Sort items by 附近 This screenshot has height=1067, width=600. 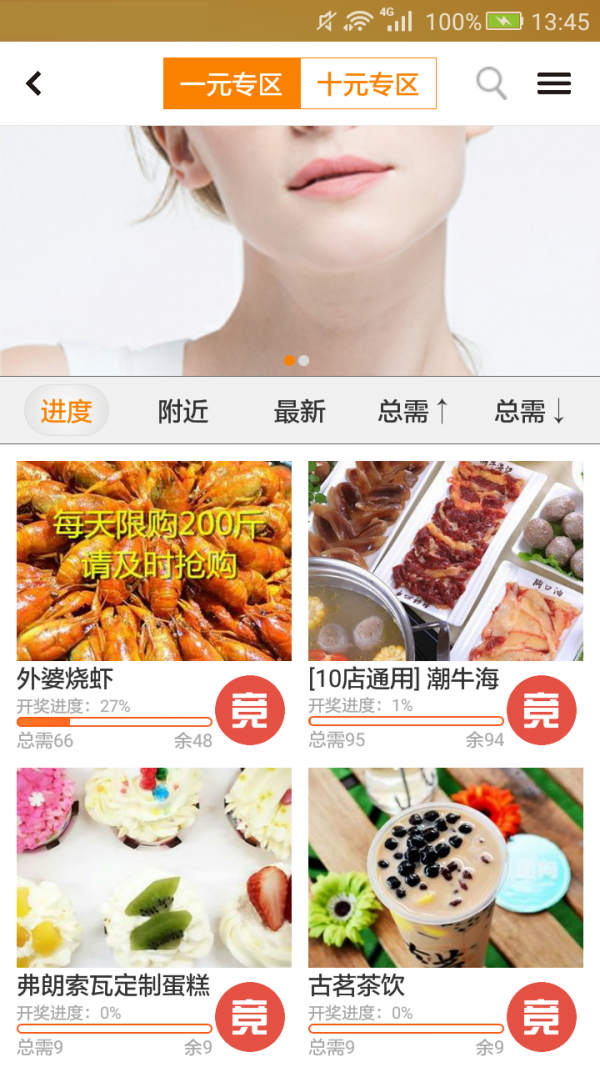[x=183, y=410]
